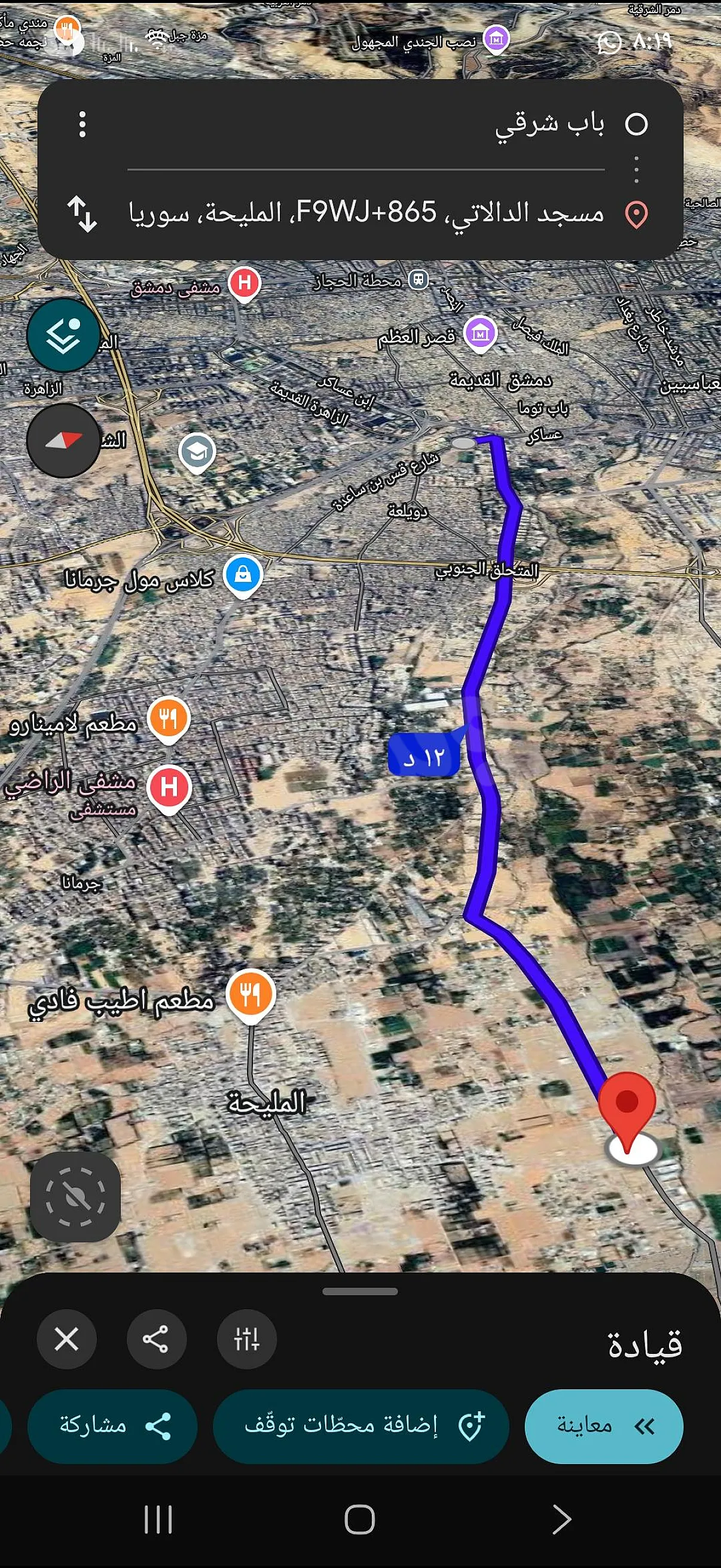721x1568 pixels.
Task: Tap the location tracking button
Action: [x=75, y=1197]
